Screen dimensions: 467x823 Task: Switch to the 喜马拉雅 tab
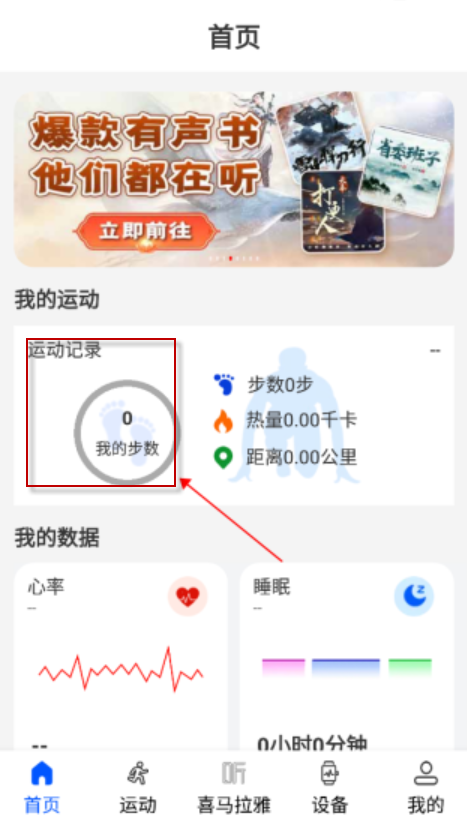click(x=234, y=787)
